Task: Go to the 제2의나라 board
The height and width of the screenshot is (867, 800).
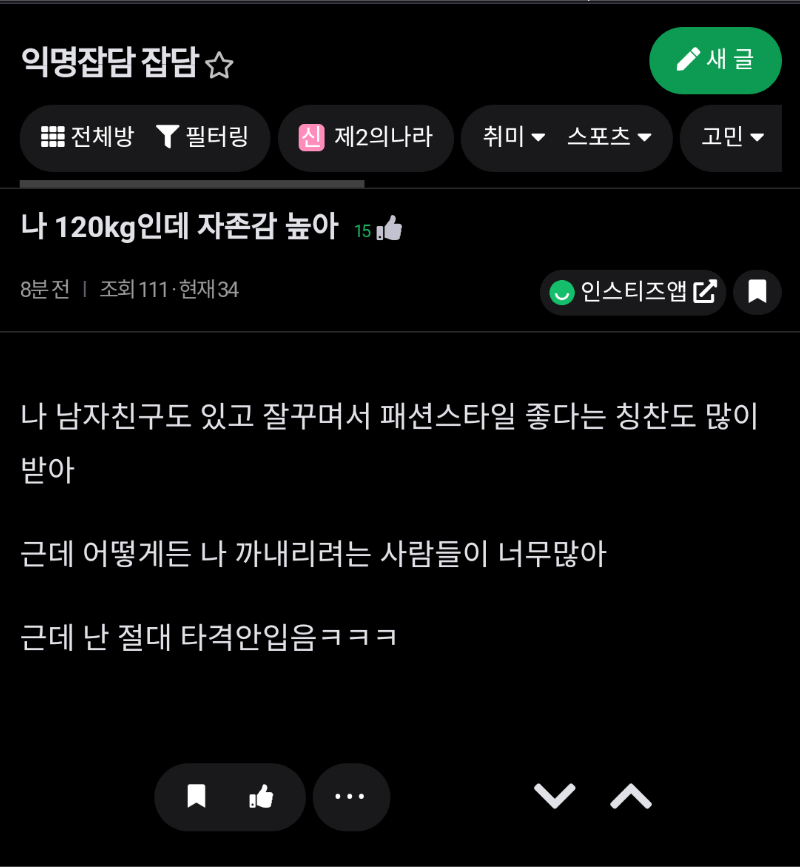Action: (x=366, y=137)
